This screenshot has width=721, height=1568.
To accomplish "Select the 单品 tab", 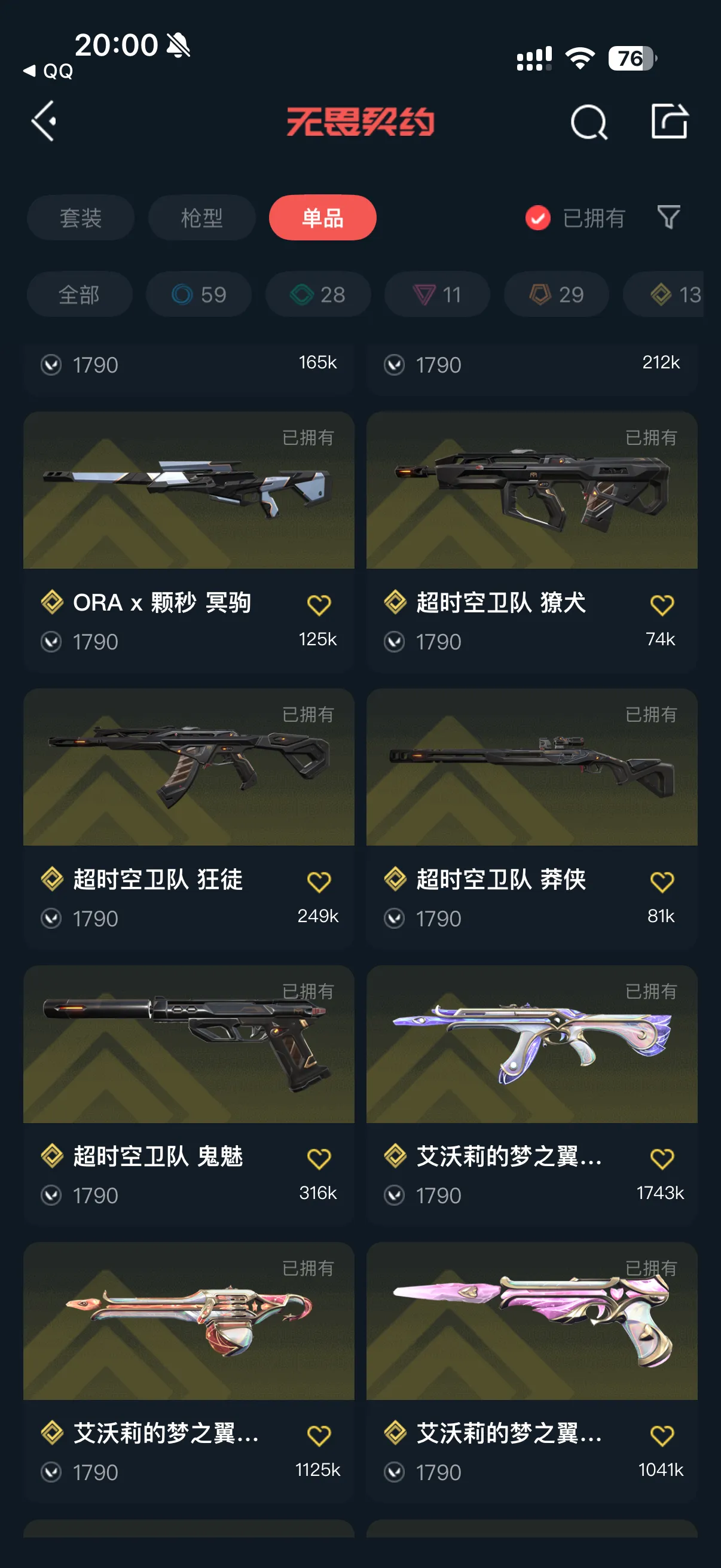I will [x=322, y=218].
